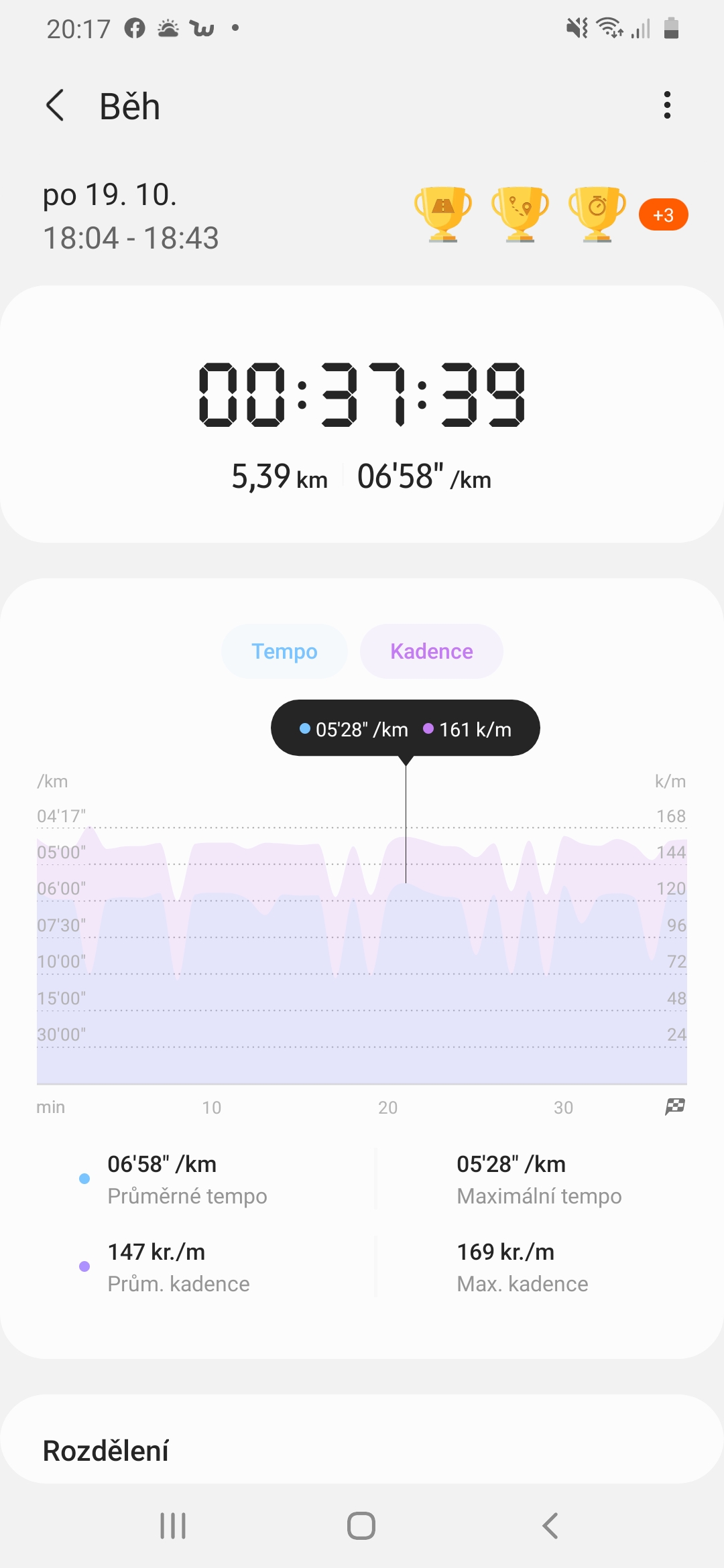Viewport: 724px width, 1568px height.
Task: Toggle the Kadence chart chip
Action: (432, 651)
